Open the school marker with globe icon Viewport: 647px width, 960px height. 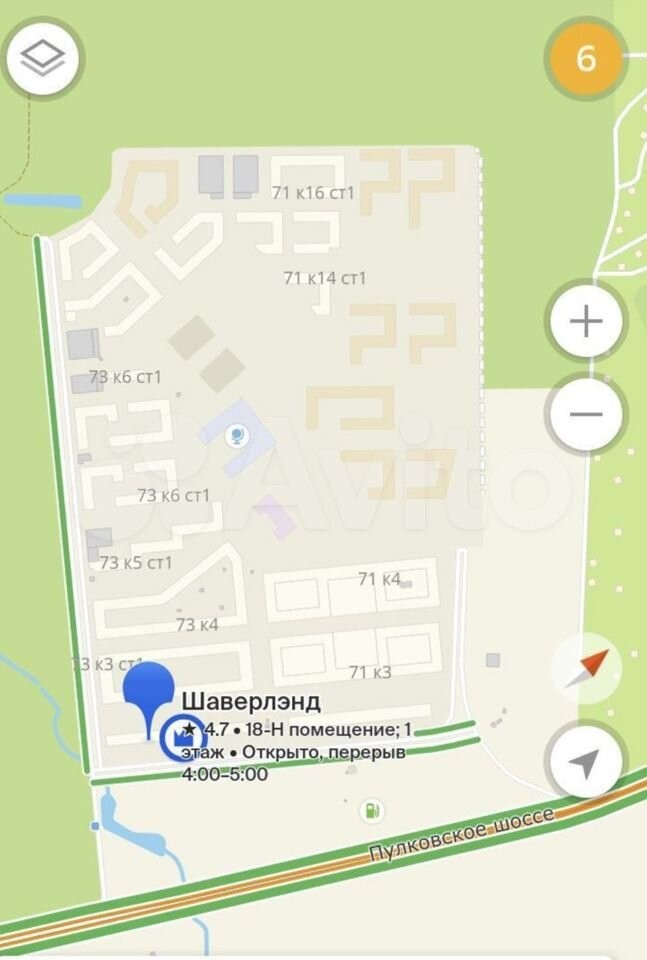(235, 437)
